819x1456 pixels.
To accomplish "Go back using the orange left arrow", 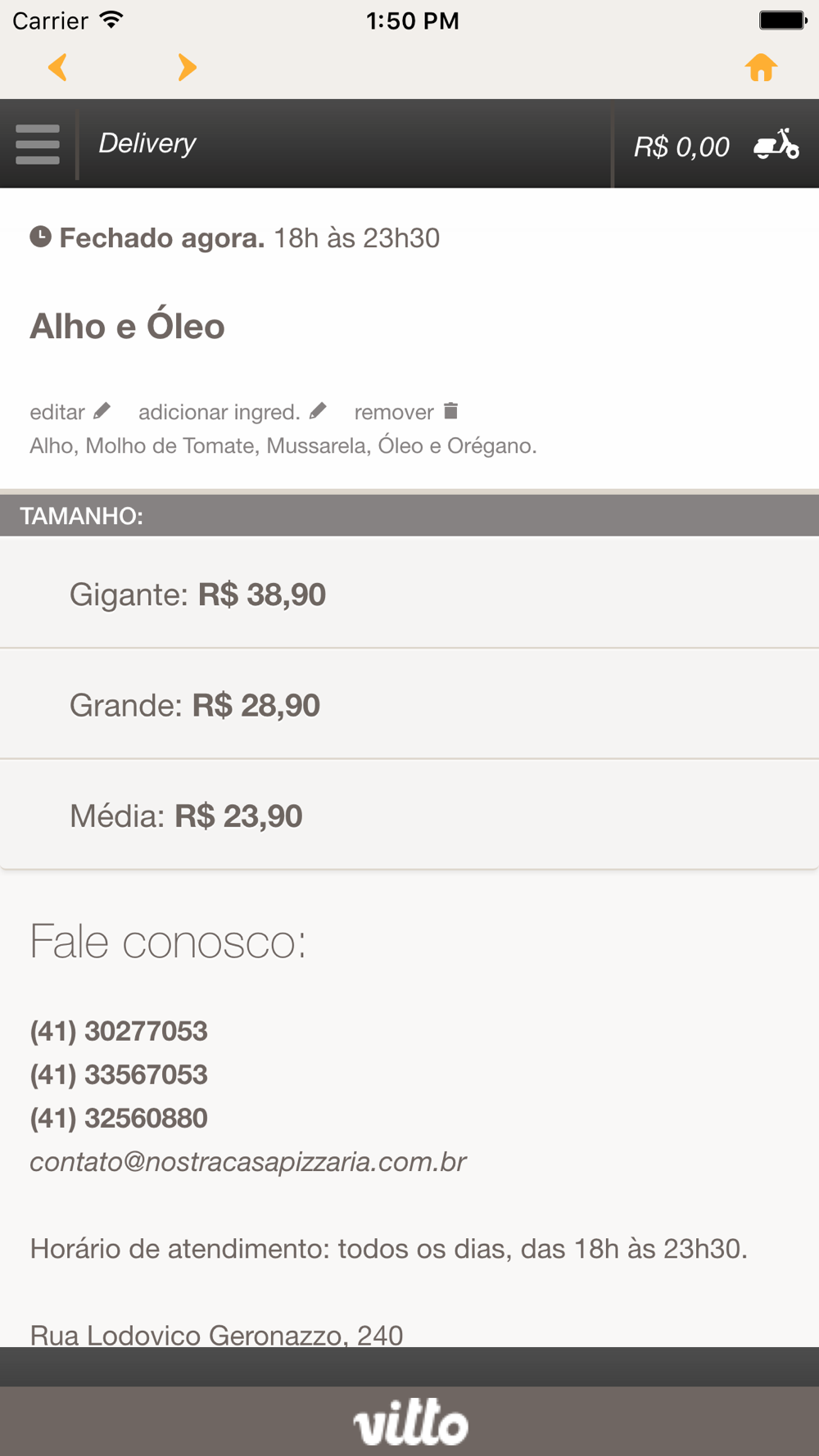I will pyautogui.click(x=57, y=67).
